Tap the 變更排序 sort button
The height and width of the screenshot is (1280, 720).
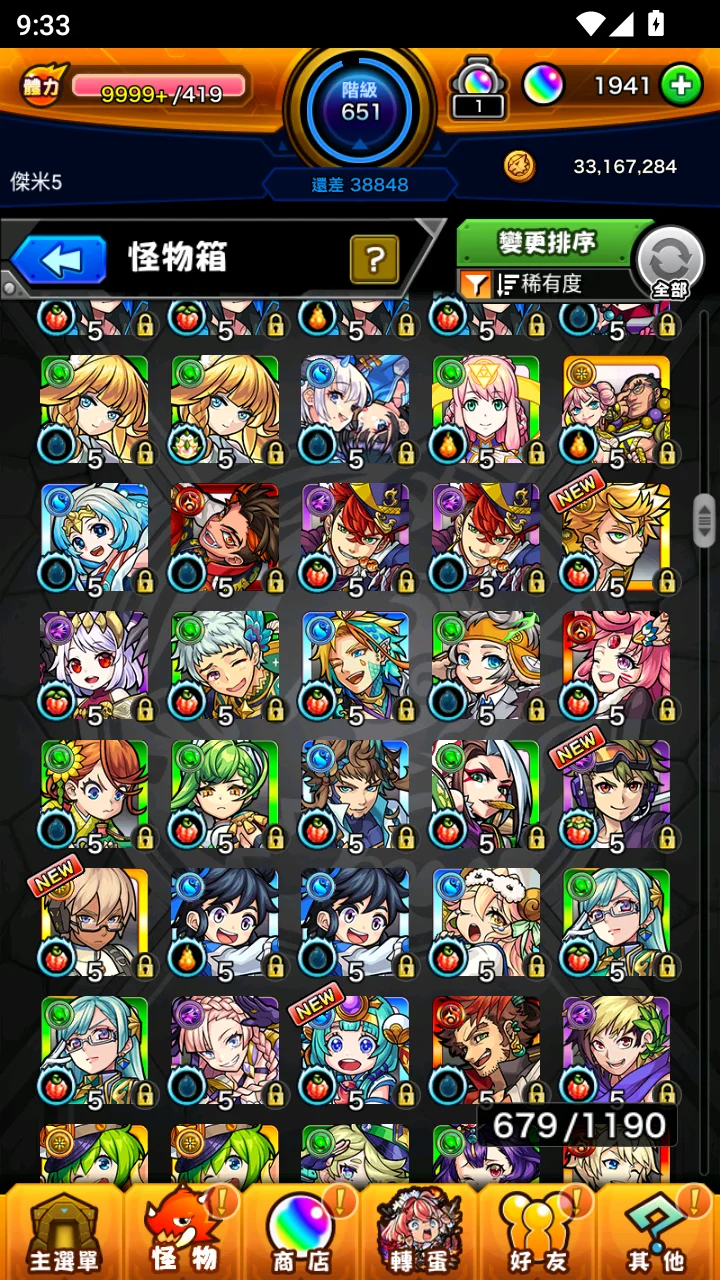546,243
